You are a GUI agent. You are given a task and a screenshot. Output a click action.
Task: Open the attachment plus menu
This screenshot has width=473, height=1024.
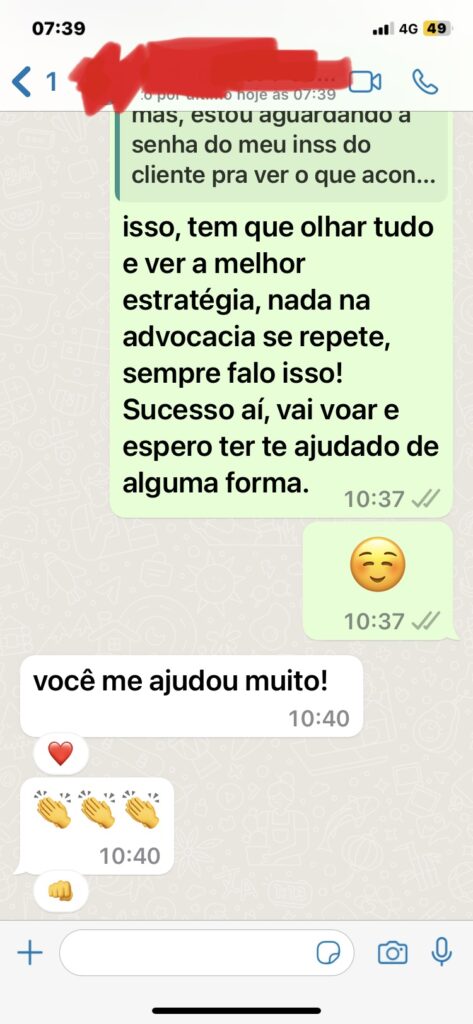[x=29, y=953]
